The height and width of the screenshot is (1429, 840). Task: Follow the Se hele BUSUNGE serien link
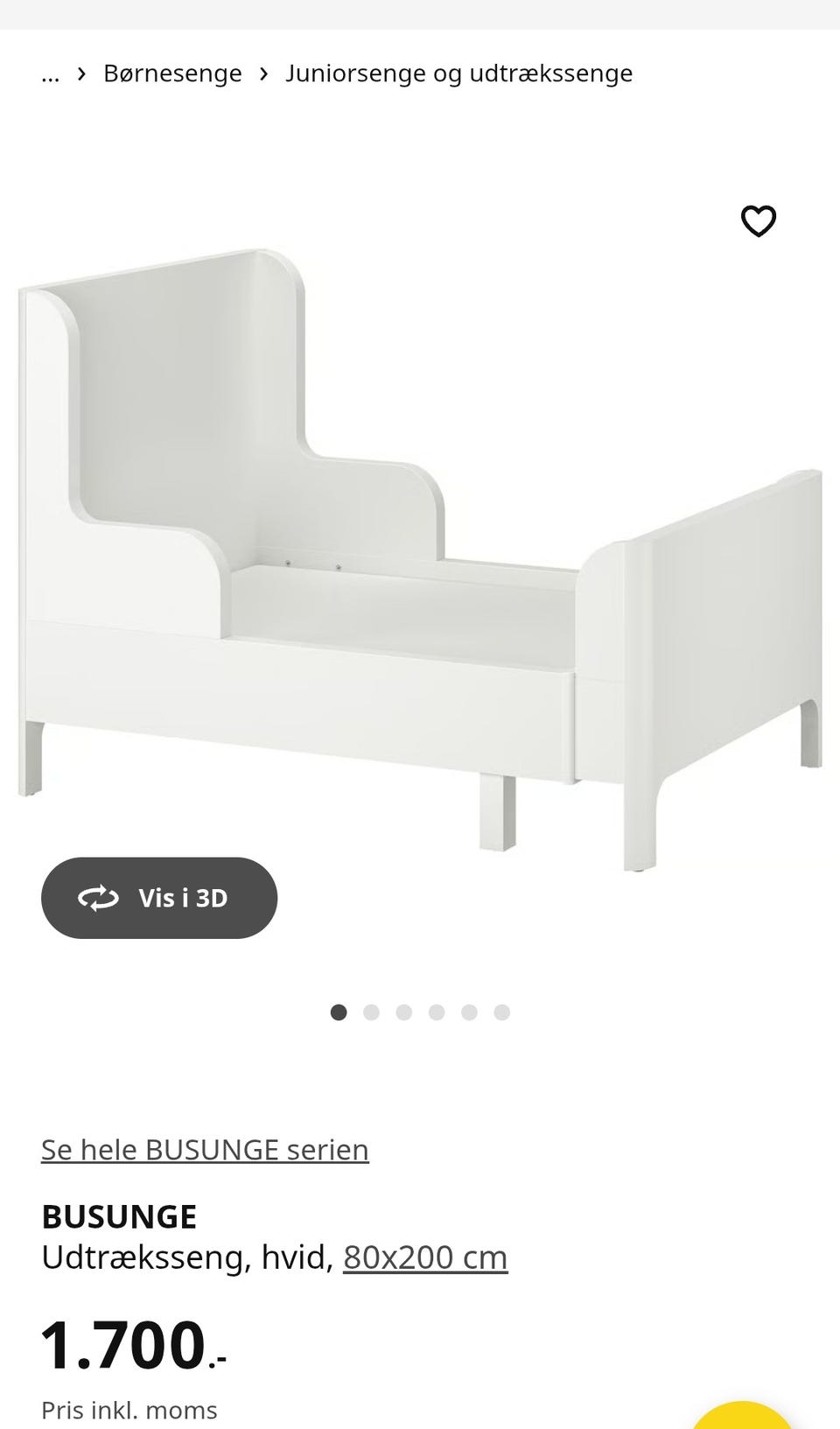pyautogui.click(x=205, y=1149)
